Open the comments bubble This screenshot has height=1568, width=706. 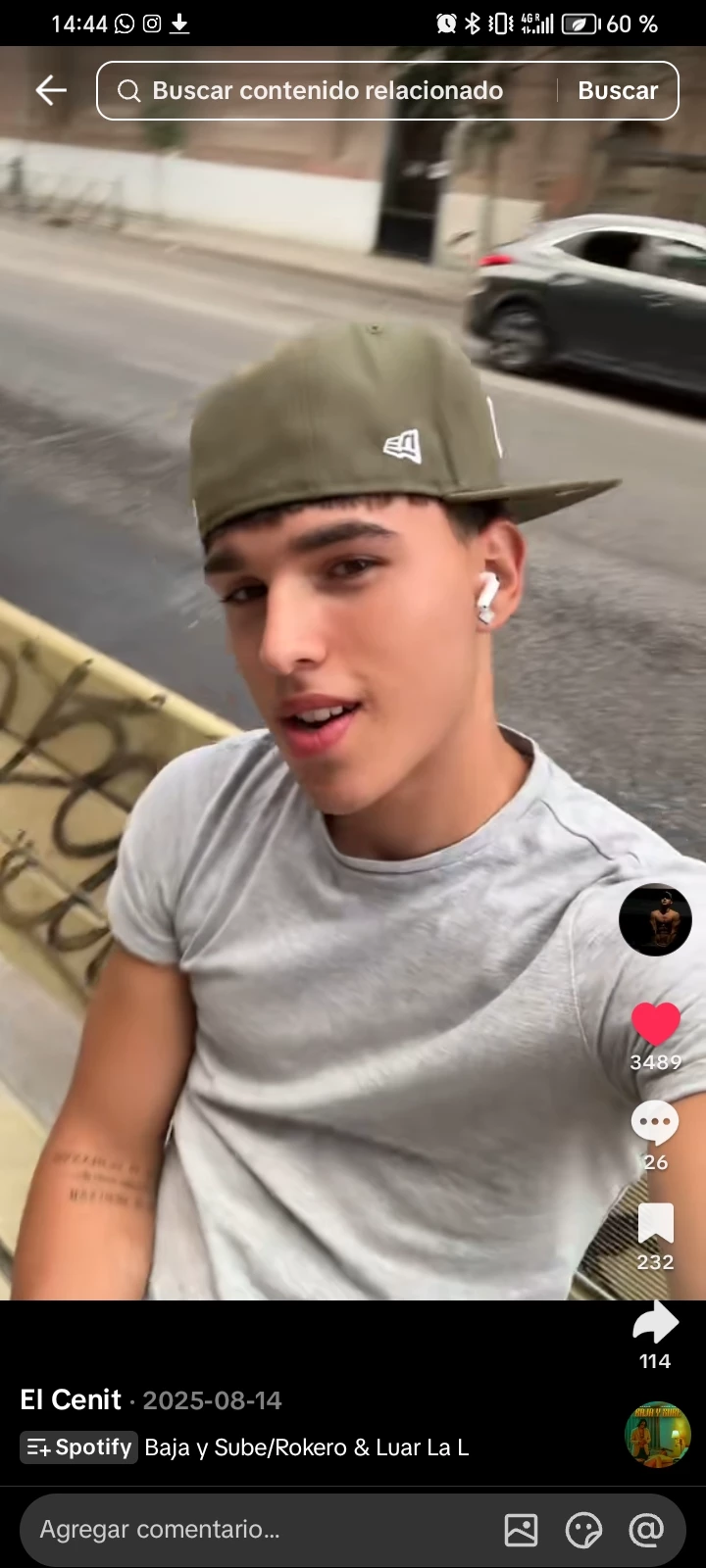point(655,1124)
